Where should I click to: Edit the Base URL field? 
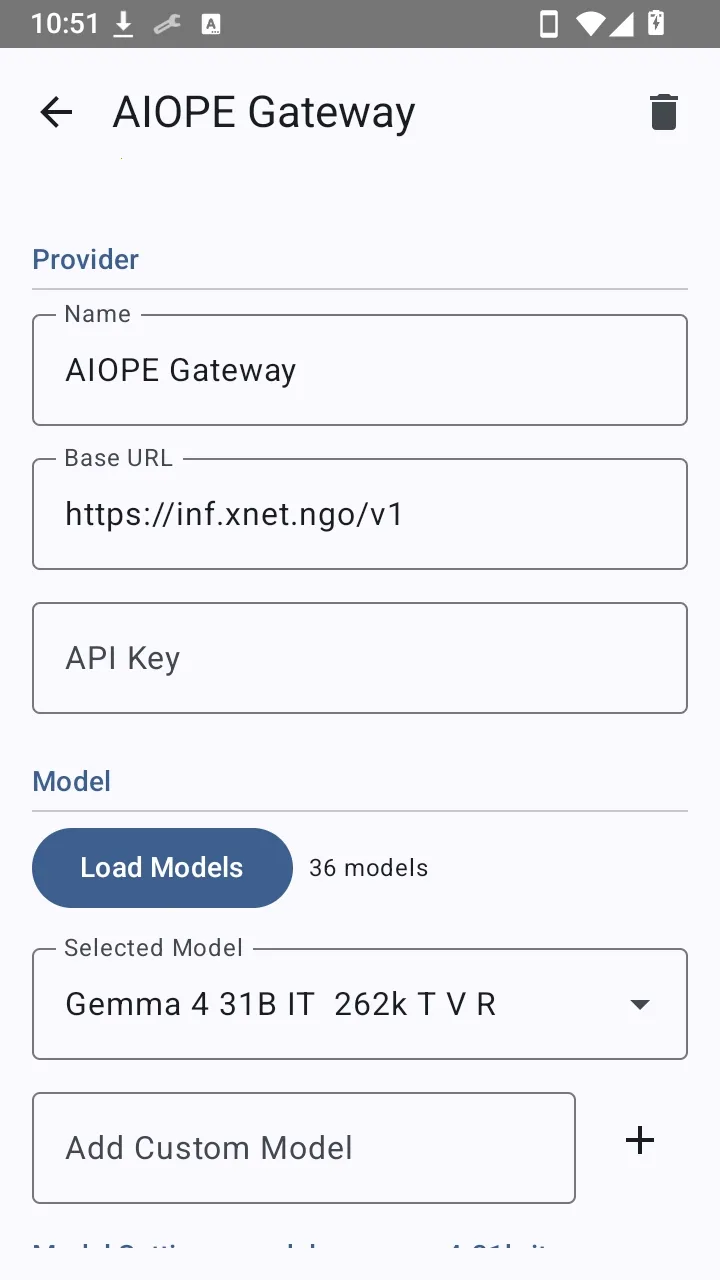360,514
